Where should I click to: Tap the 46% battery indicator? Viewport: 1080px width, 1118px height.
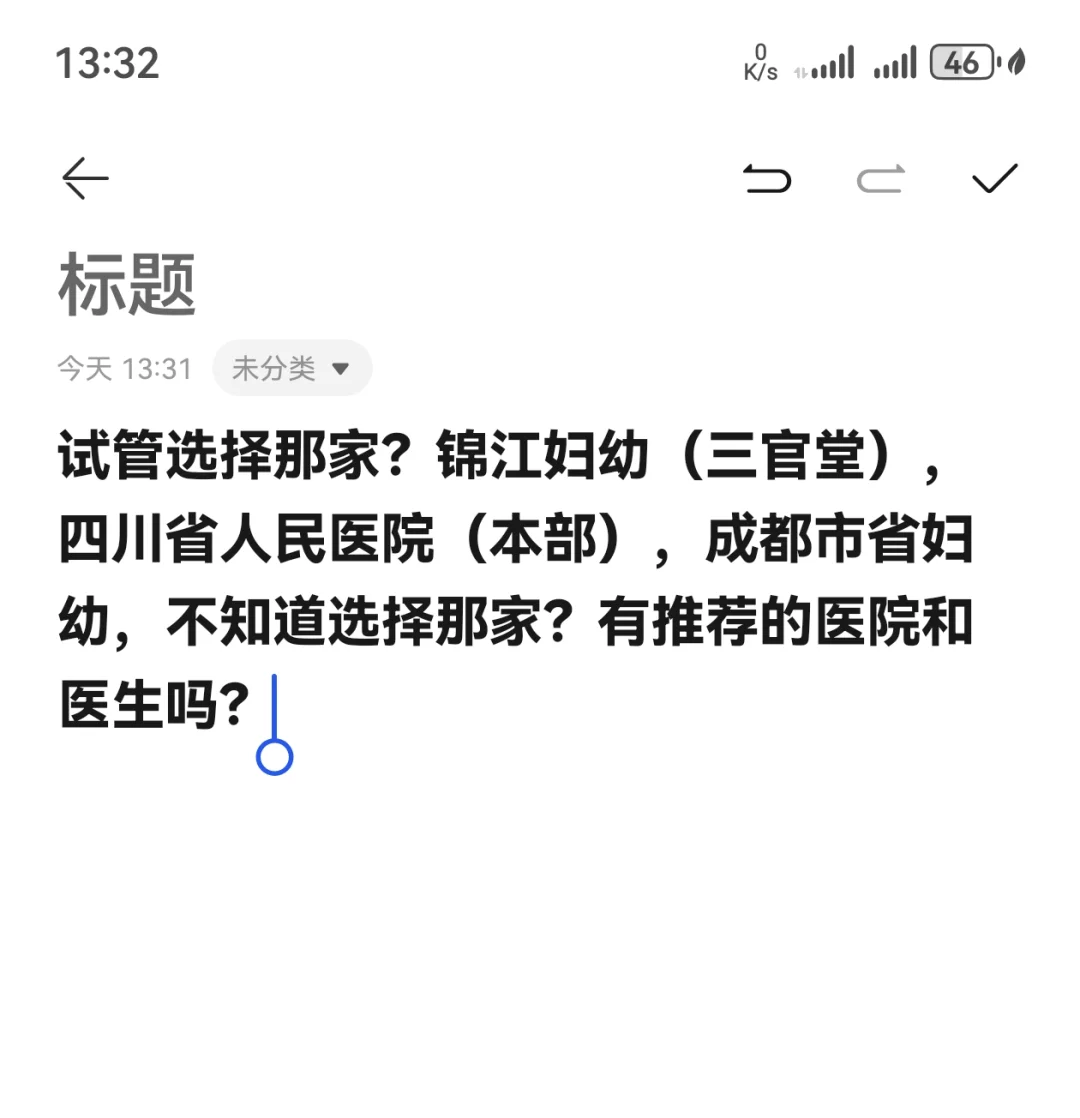click(963, 62)
